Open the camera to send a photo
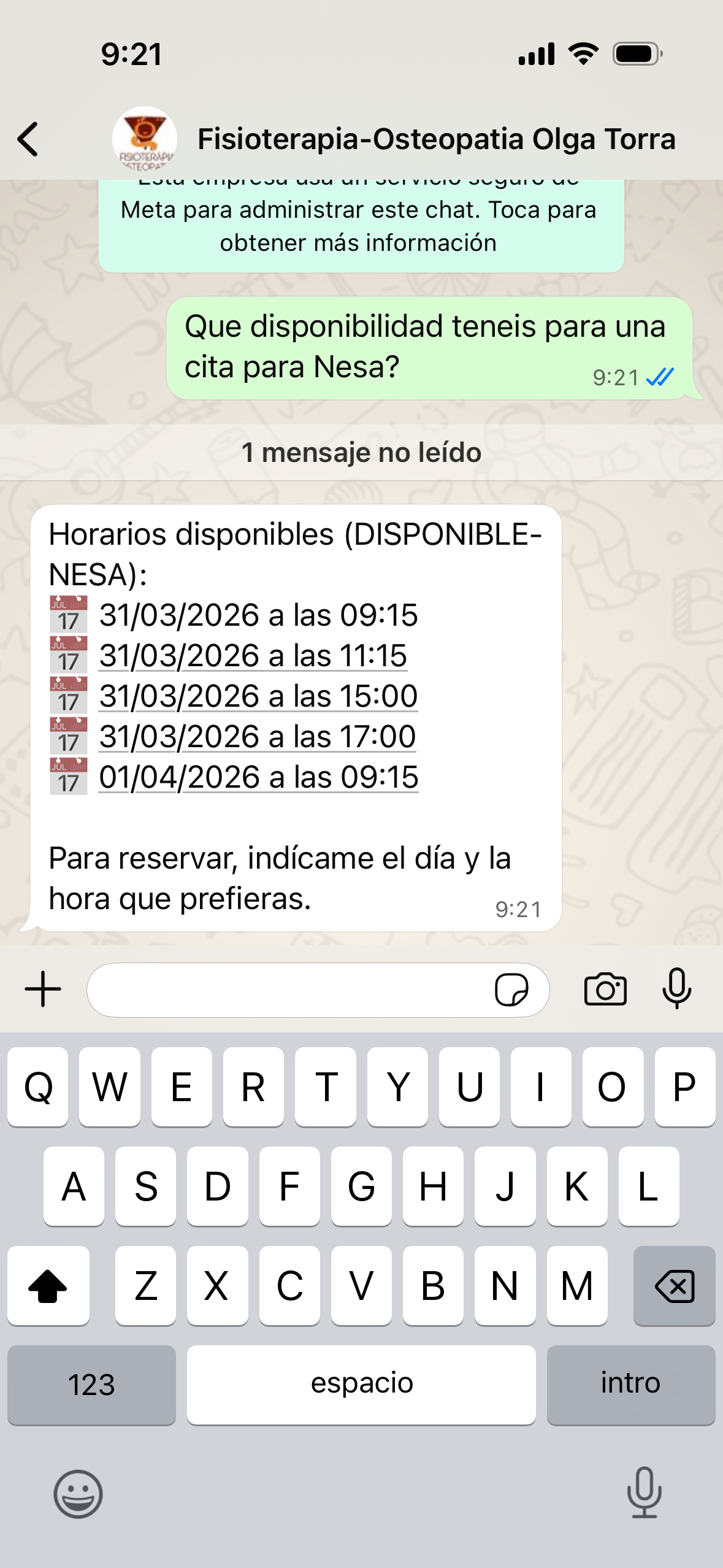 [605, 989]
